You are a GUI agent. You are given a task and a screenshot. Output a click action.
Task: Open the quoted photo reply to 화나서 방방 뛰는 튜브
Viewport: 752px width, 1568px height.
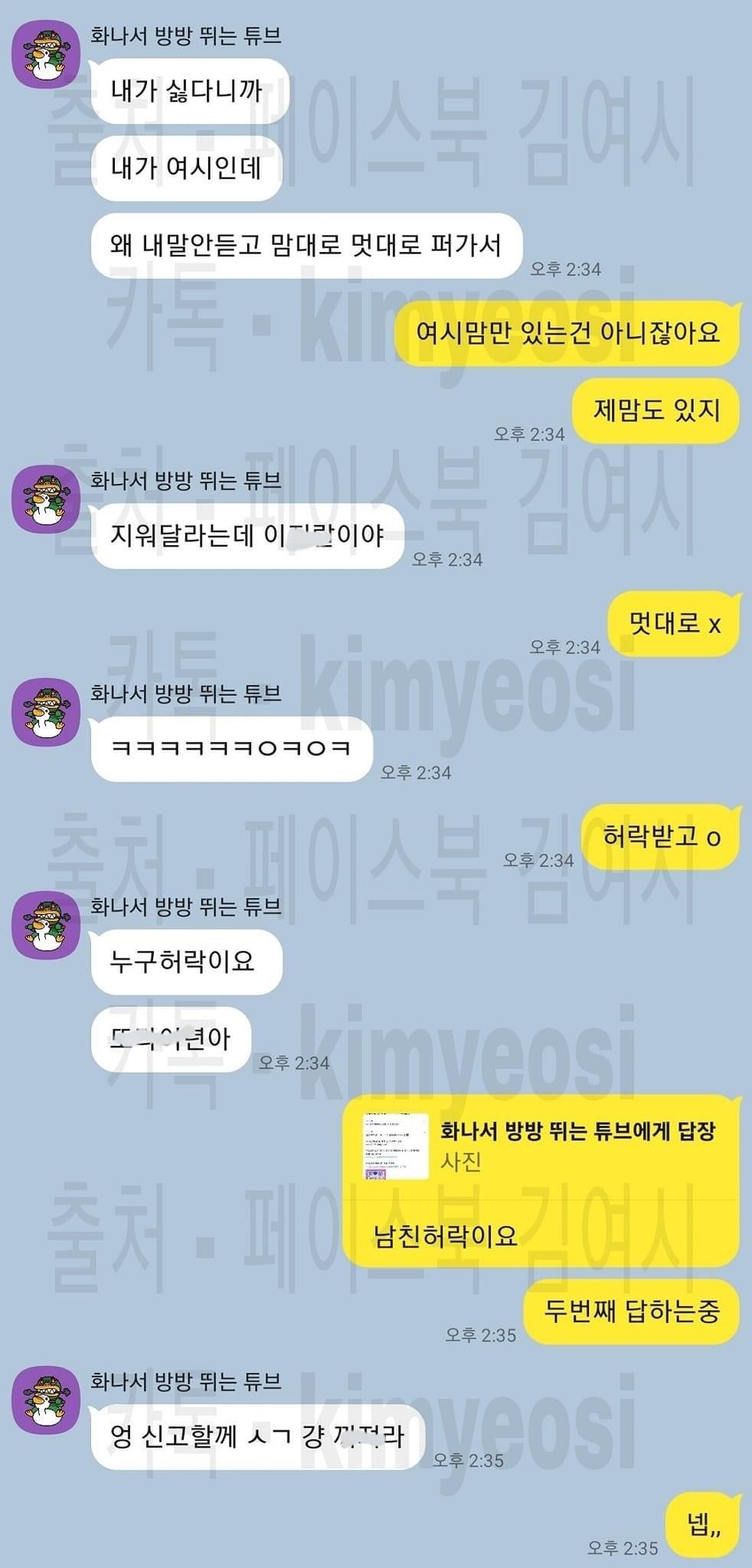(x=541, y=1146)
